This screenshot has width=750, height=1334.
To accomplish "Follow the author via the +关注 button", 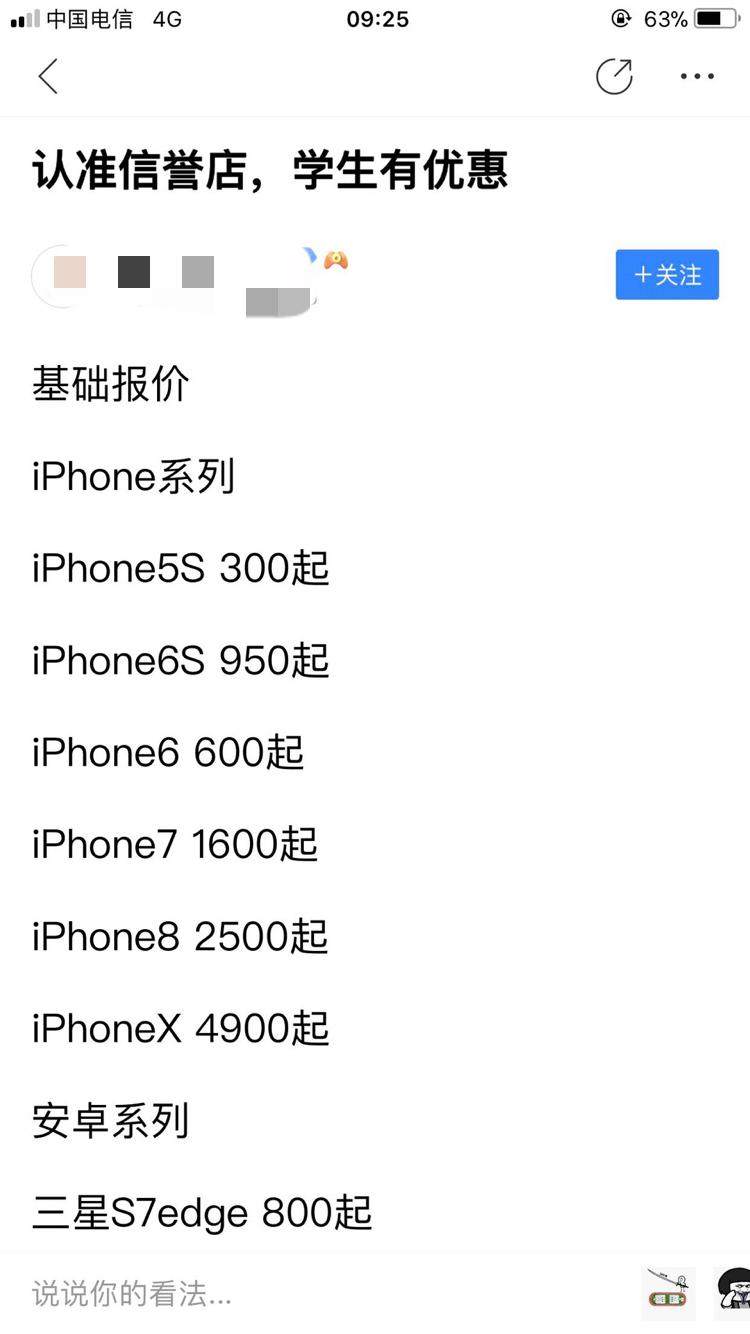I will click(666, 274).
